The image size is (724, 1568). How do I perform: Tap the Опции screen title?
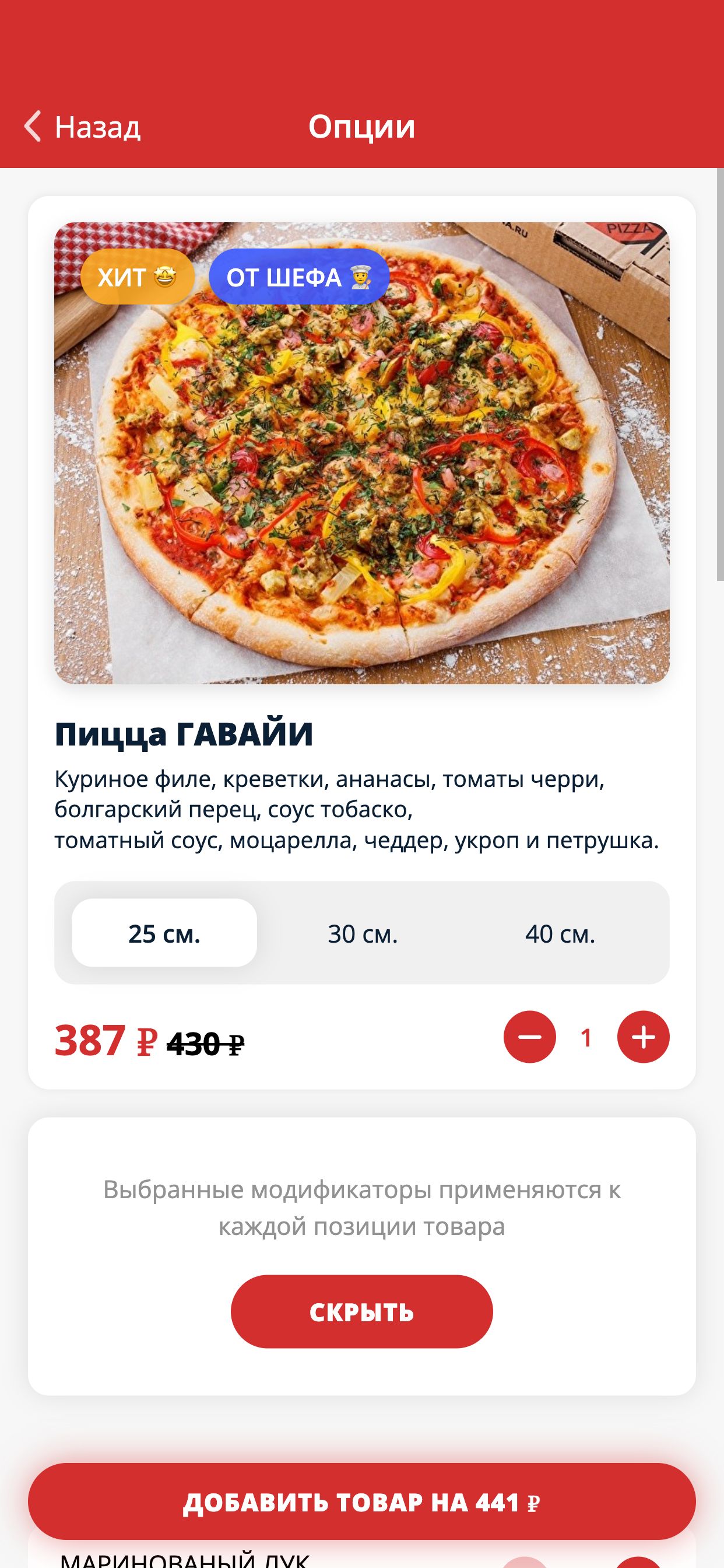click(361, 126)
